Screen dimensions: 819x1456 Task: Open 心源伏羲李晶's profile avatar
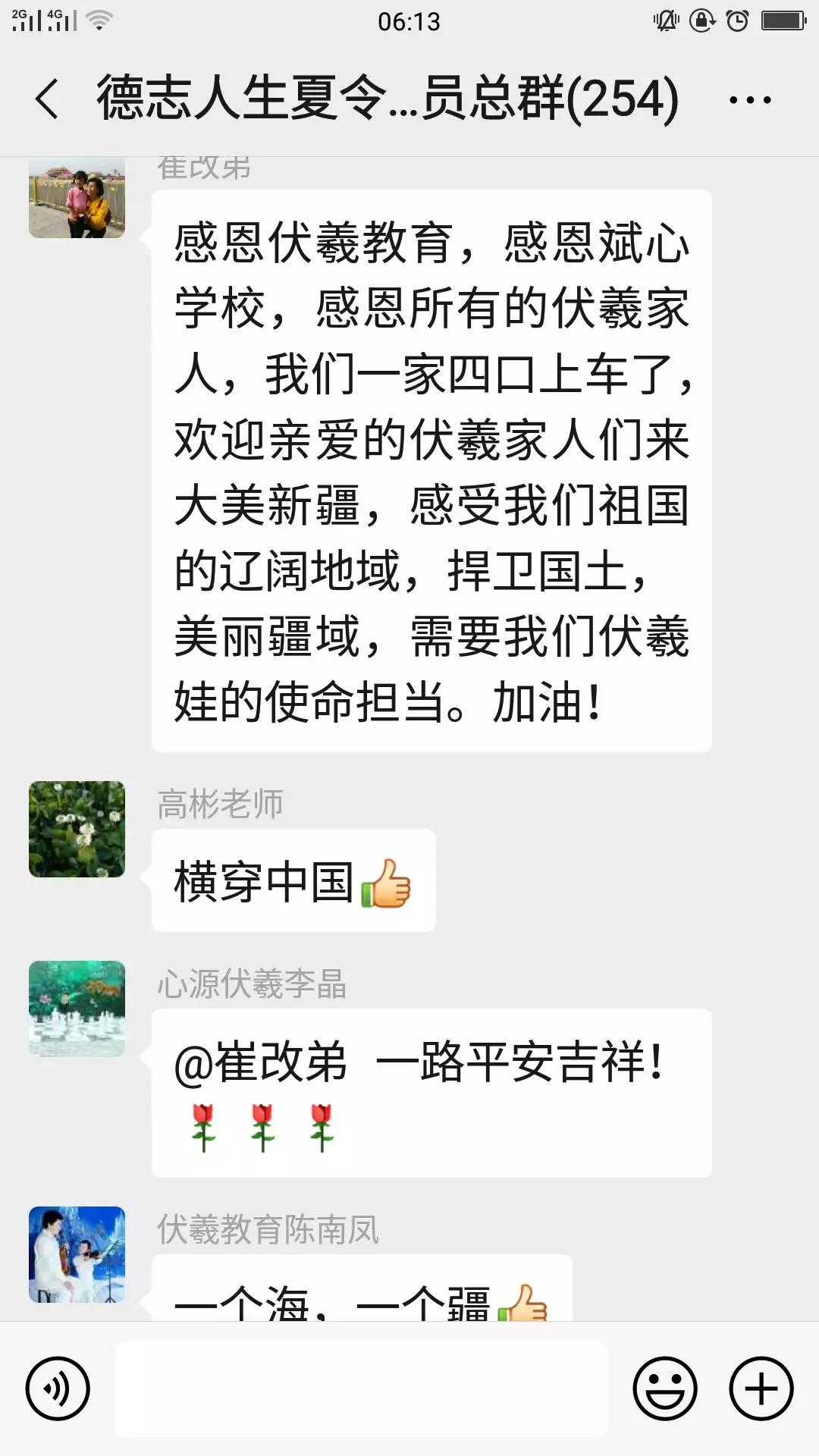77,1009
